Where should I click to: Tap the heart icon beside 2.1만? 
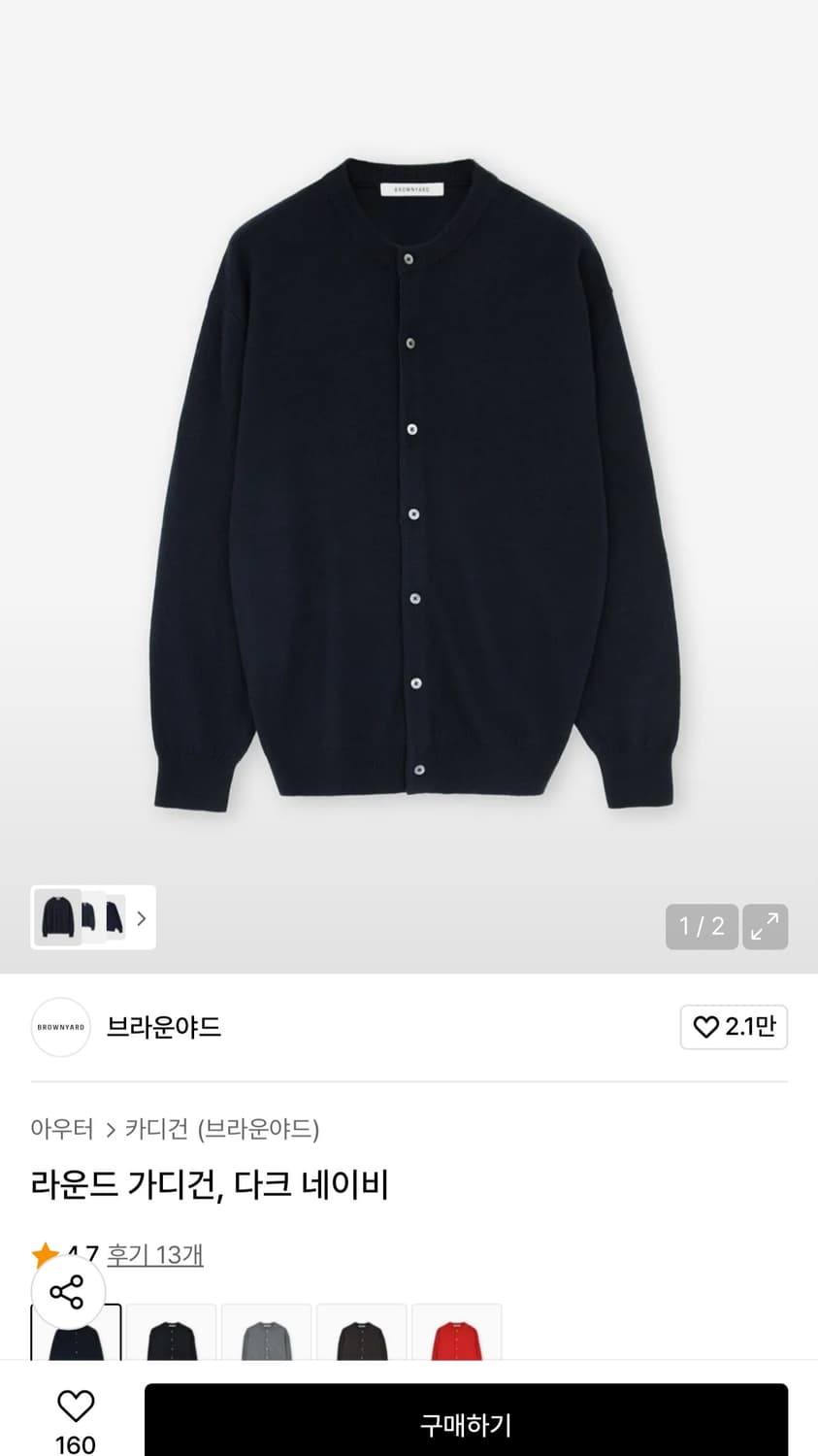point(705,1027)
